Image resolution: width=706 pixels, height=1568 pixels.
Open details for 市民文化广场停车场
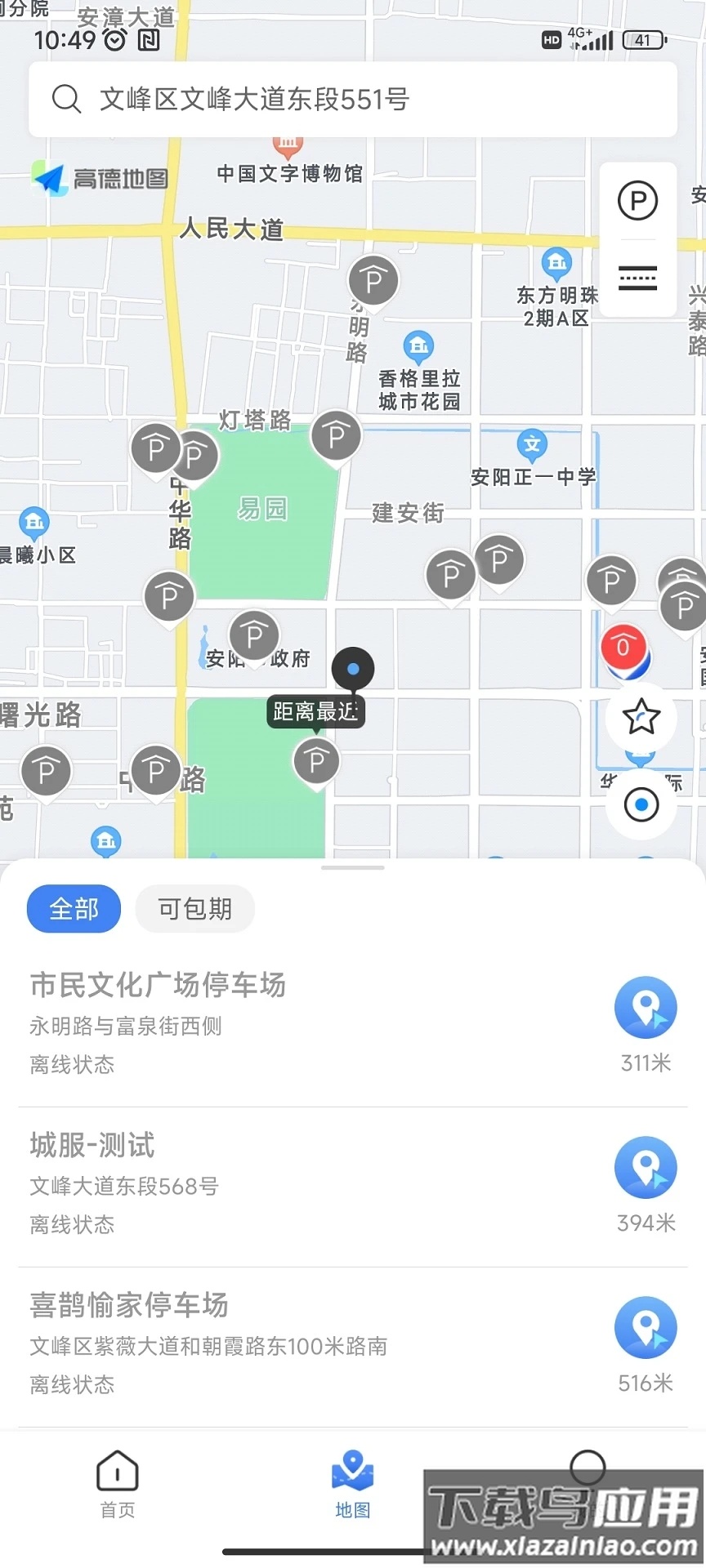(158, 987)
